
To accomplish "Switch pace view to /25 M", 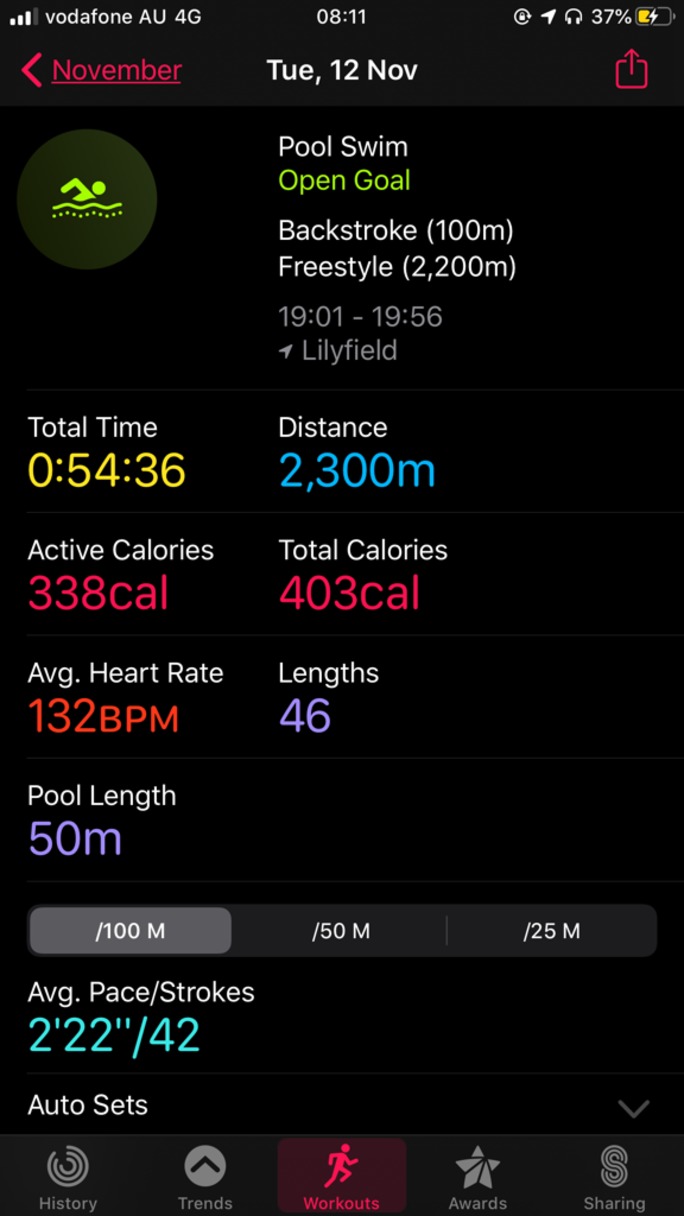I will (x=551, y=931).
